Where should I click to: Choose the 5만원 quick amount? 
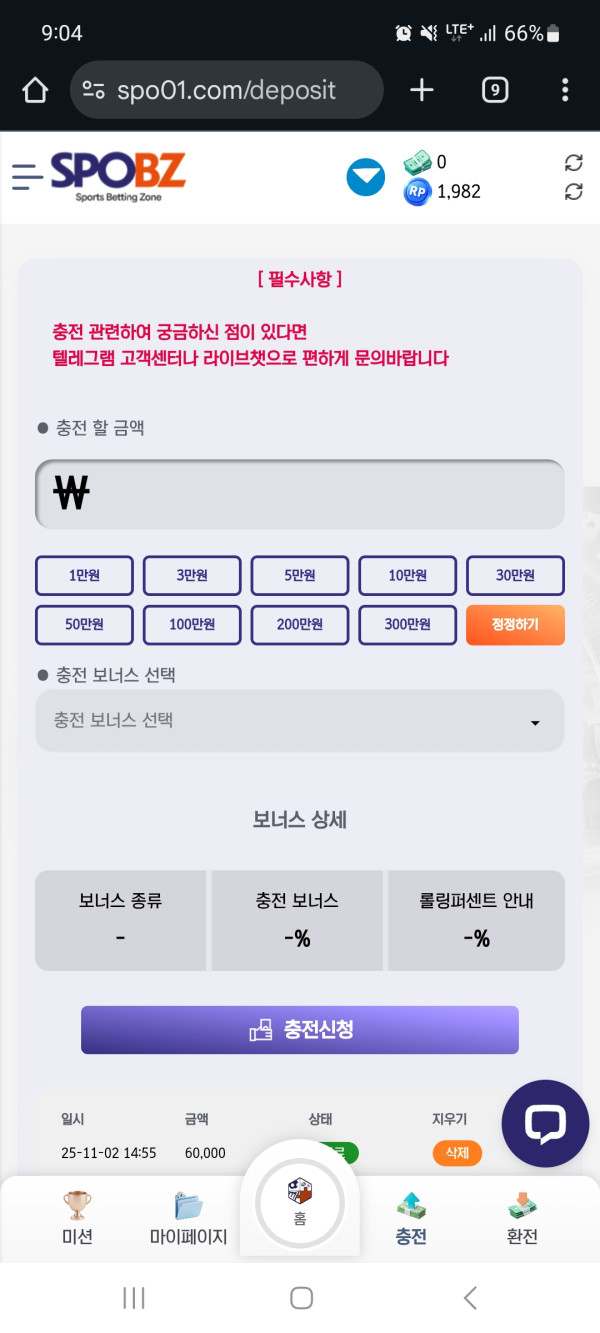(299, 575)
